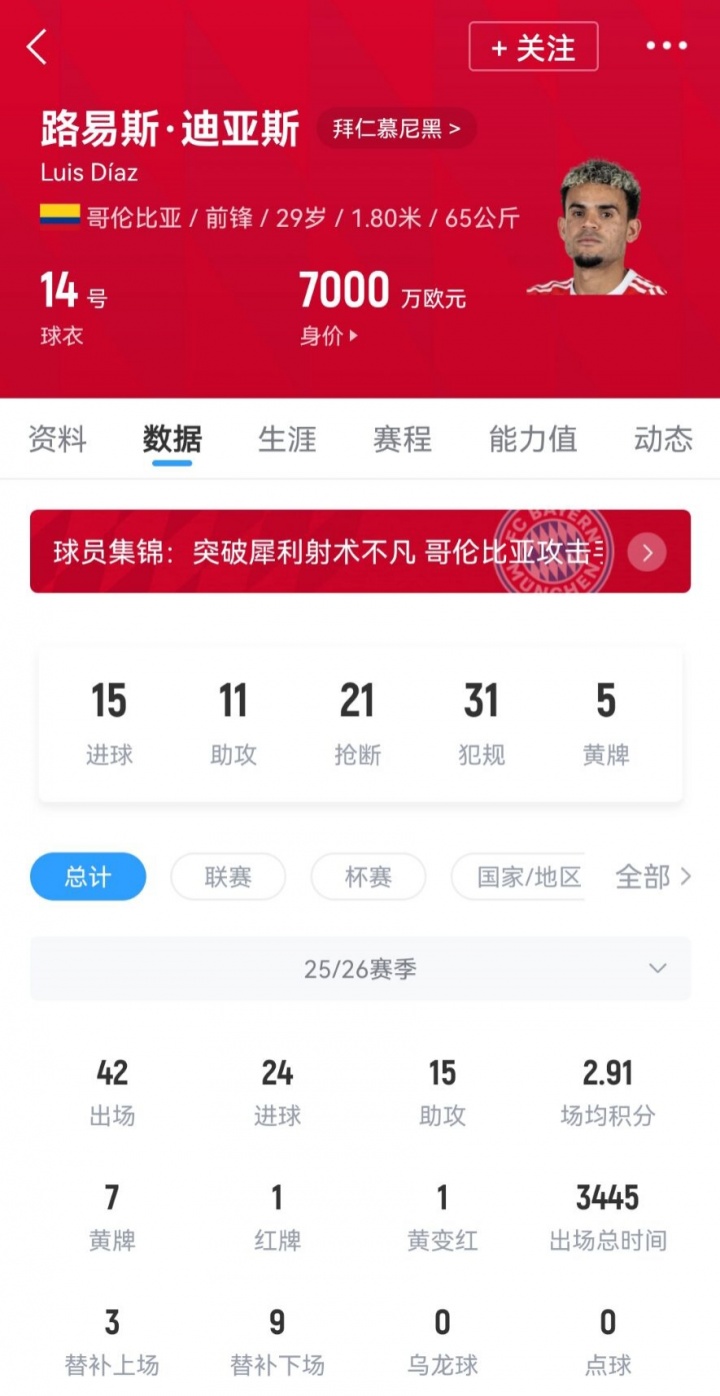Follow Luis Díaz with the 关注 button
Viewport: 720px width, 1396px height.
click(533, 47)
